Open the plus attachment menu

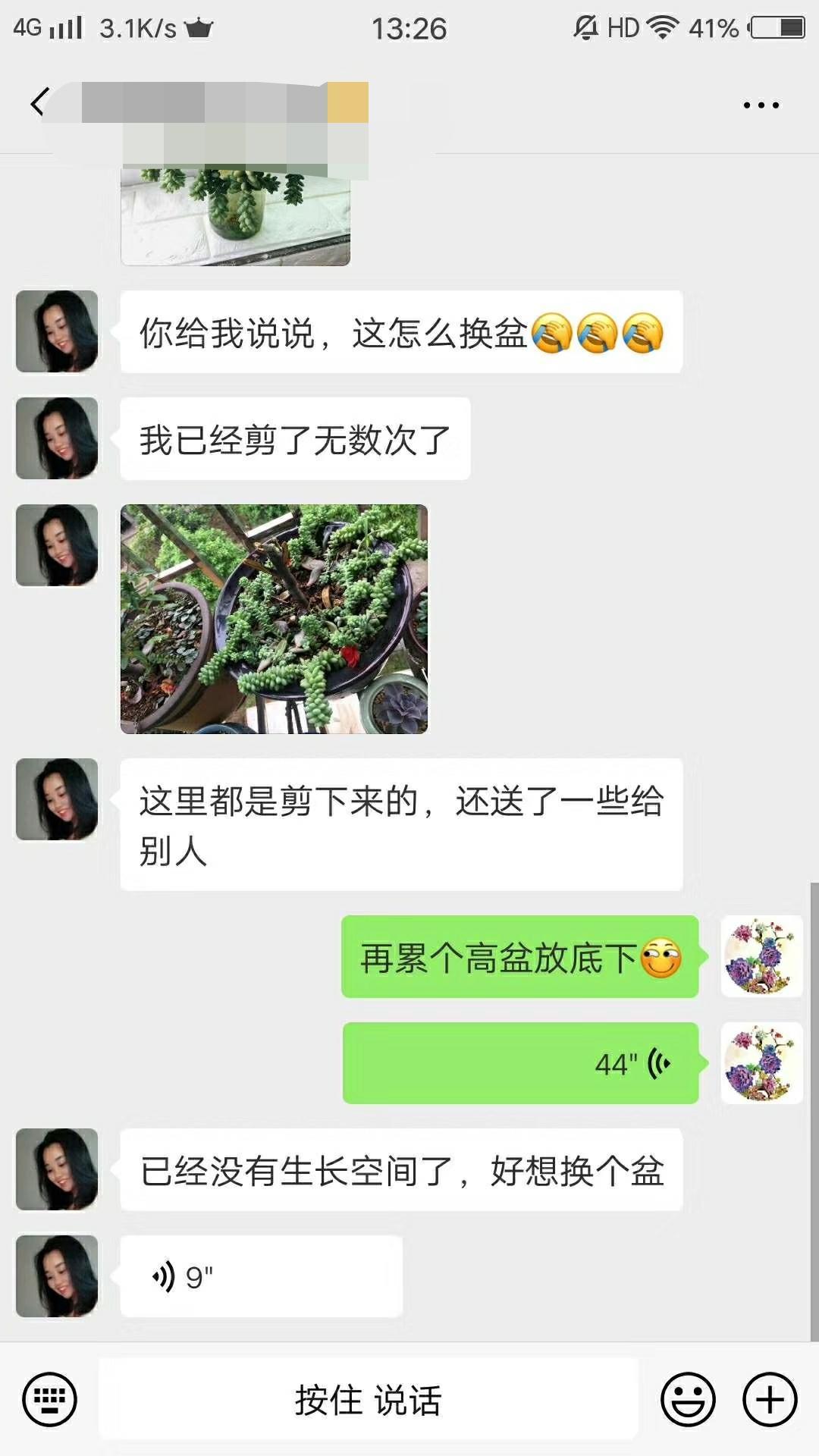tap(770, 1399)
